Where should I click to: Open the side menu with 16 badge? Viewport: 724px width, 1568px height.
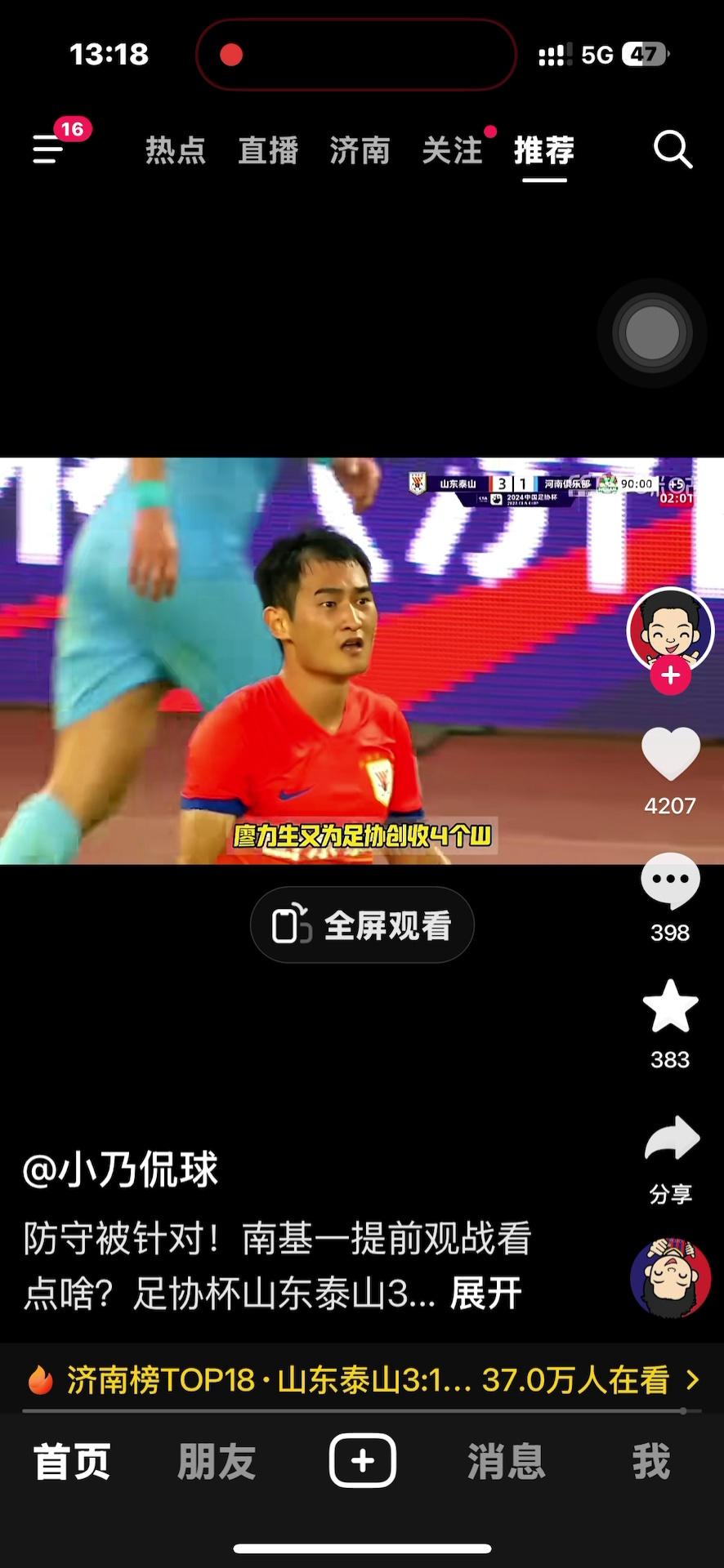tap(51, 149)
